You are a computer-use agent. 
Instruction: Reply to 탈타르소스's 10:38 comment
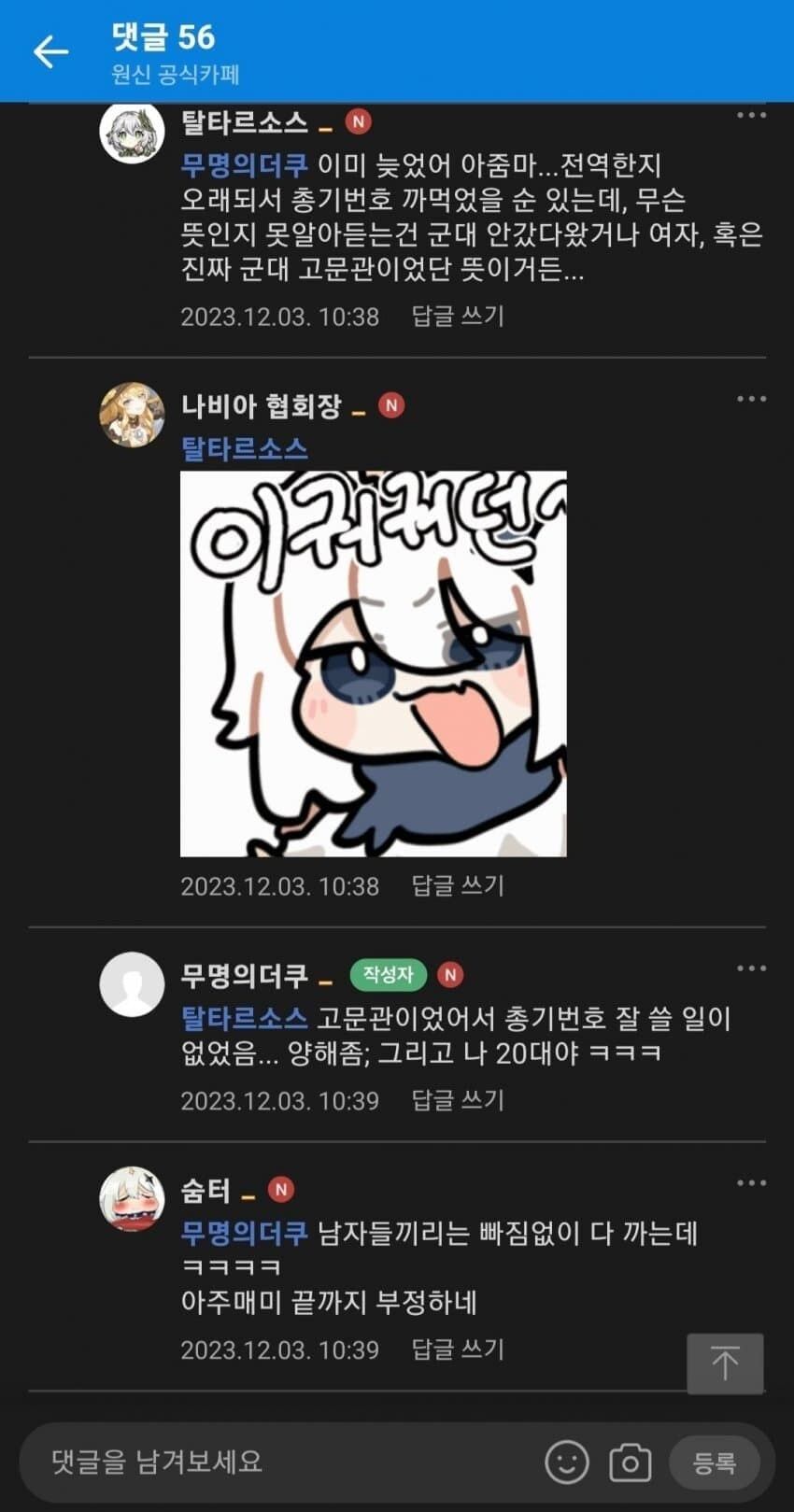tap(458, 317)
